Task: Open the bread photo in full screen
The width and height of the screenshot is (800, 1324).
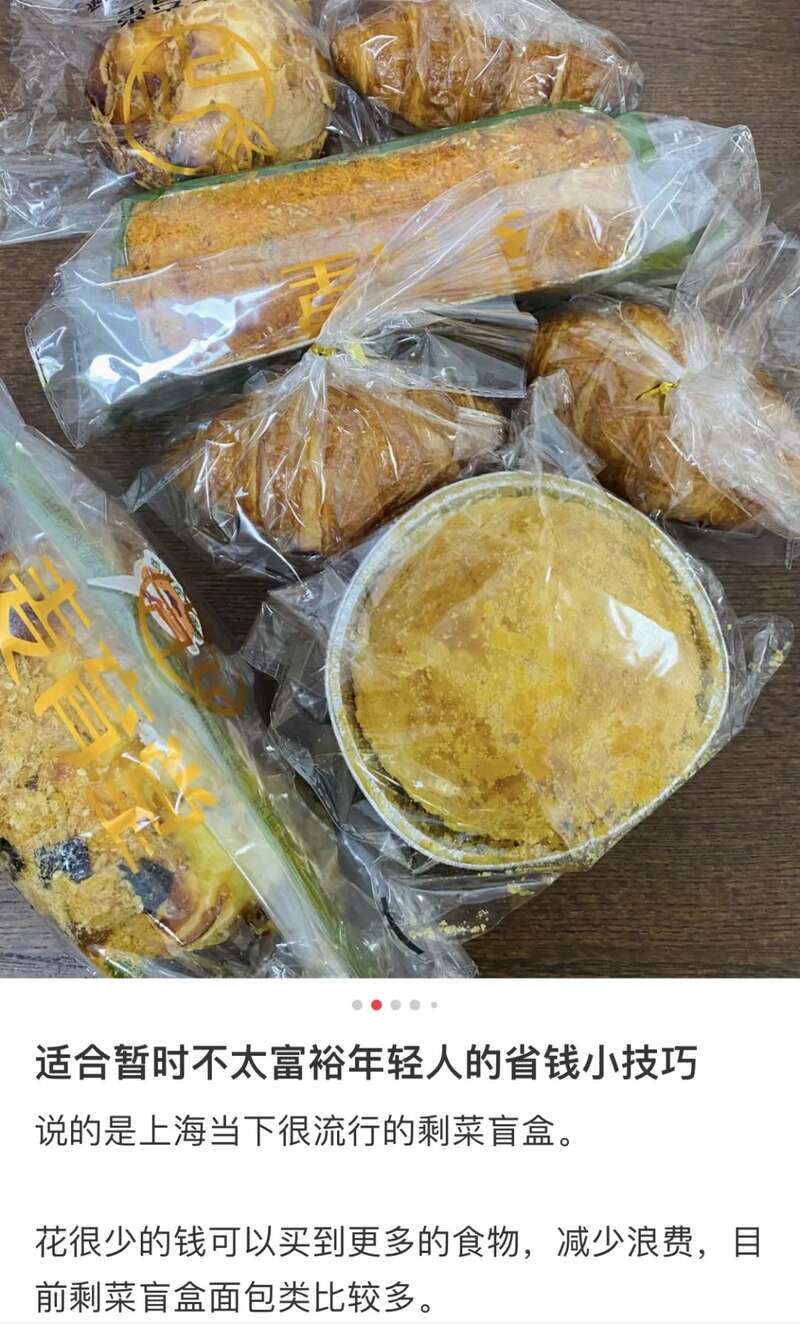Action: coord(400,488)
